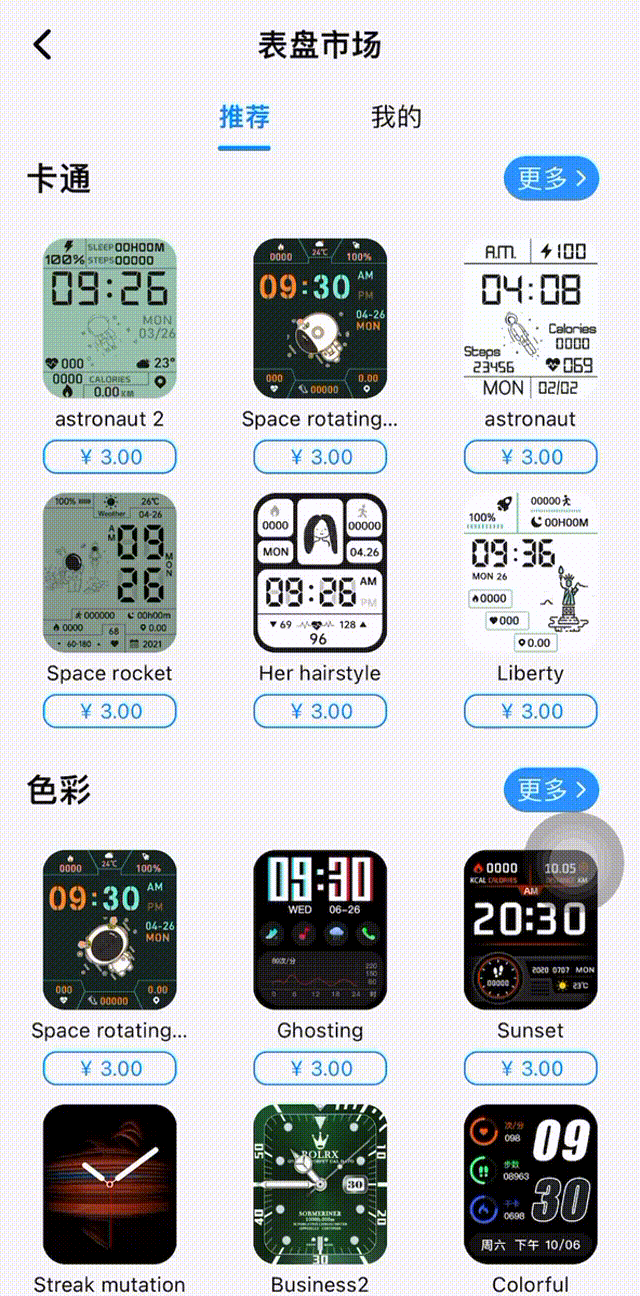
Task: Go back from the watch face market
Action: tap(43, 45)
